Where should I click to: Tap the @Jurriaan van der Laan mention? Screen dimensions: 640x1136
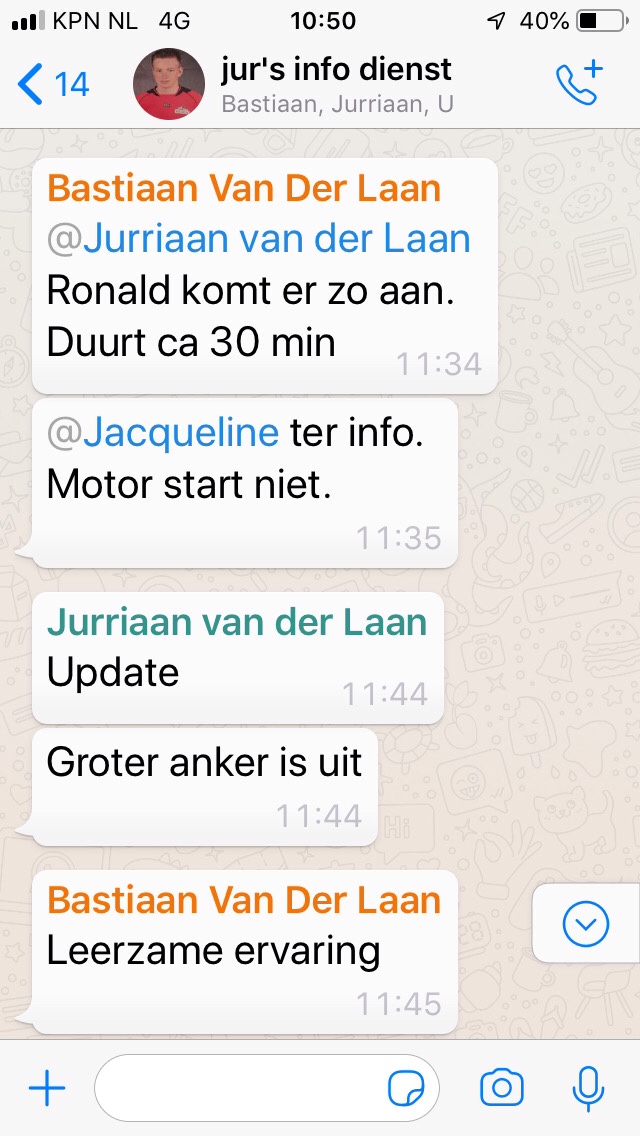(x=258, y=239)
